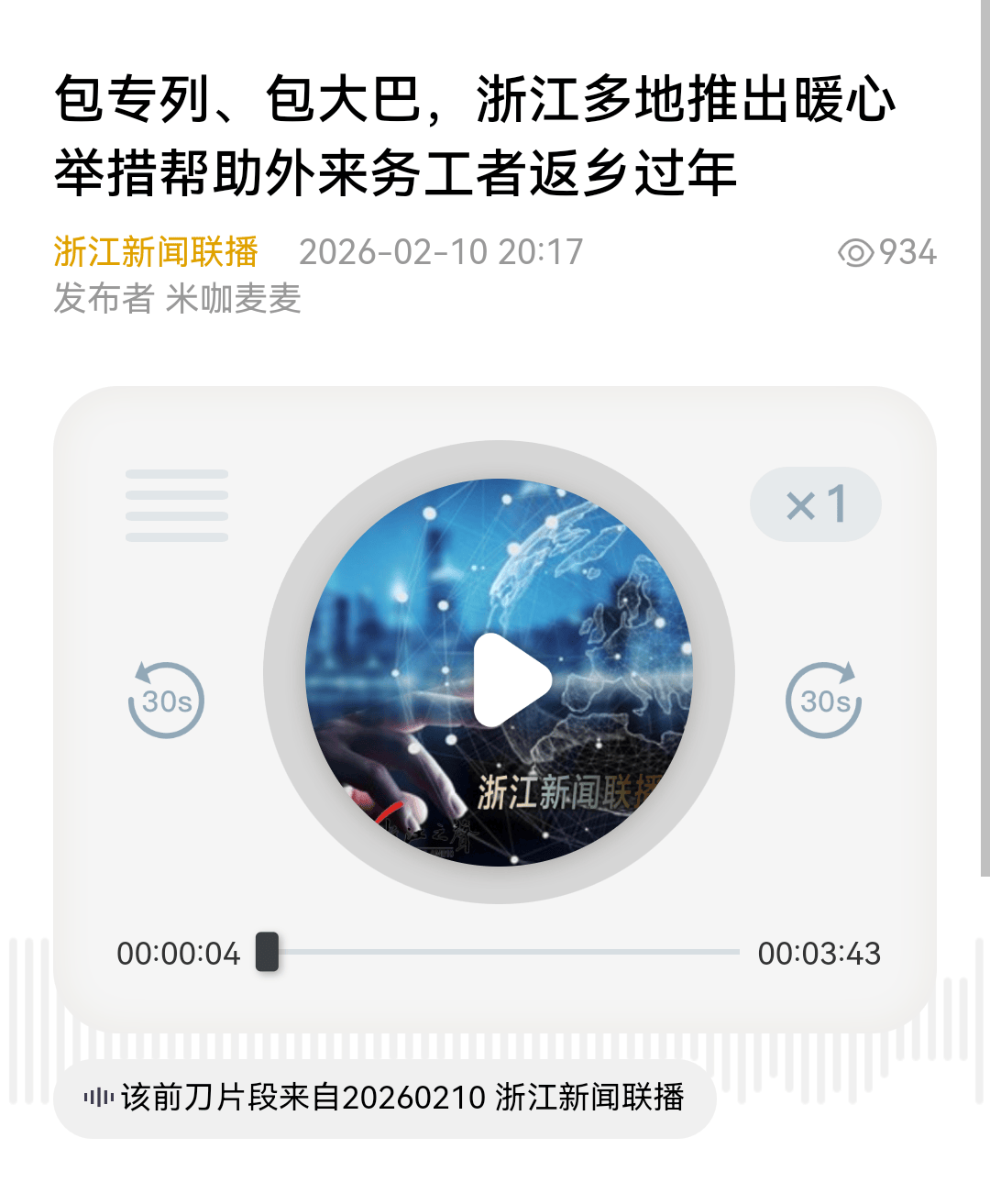This screenshot has width=990, height=1204.
Task: Open the 浙江新闻联播 source link
Action: click(156, 251)
